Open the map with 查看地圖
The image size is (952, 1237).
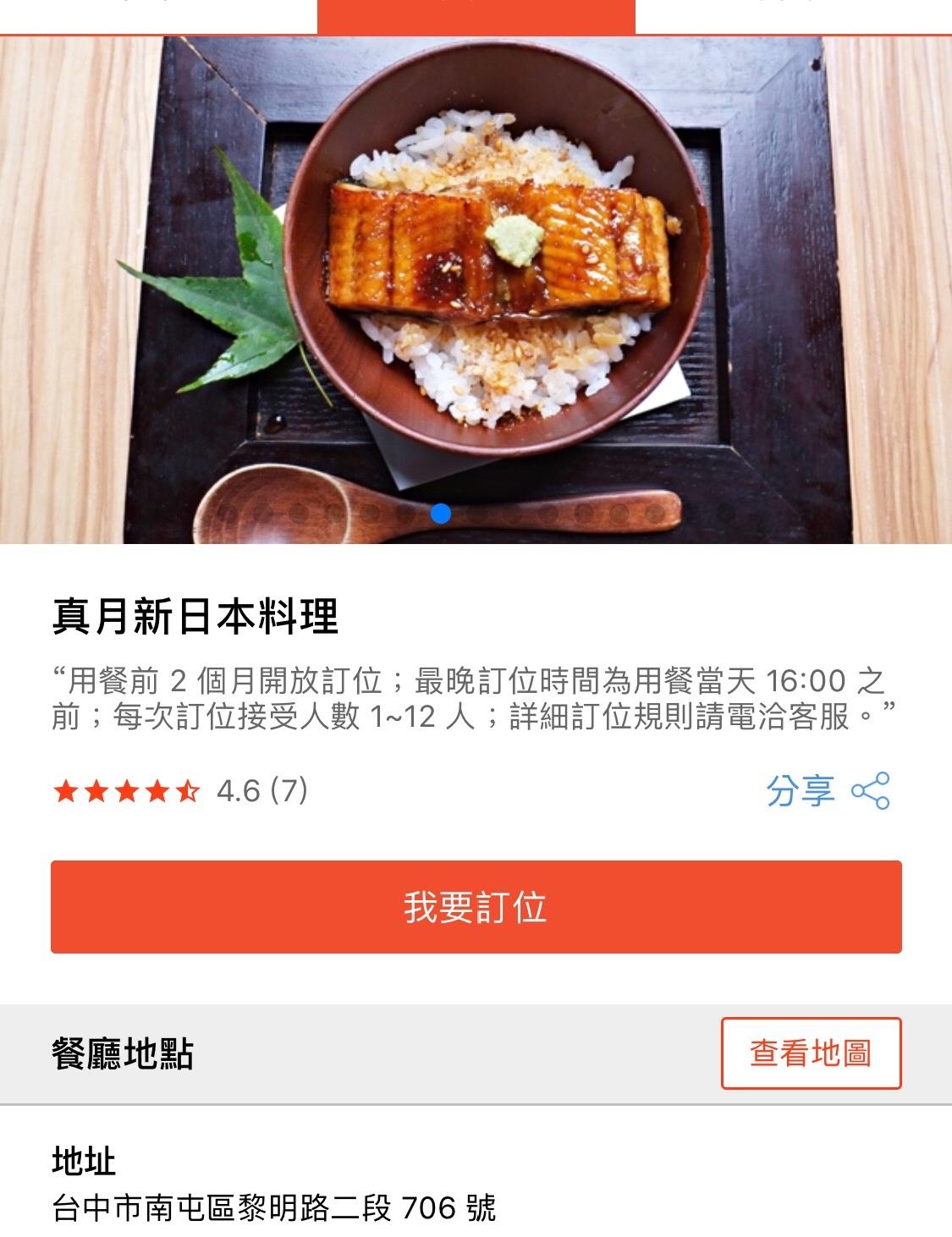(811, 1053)
